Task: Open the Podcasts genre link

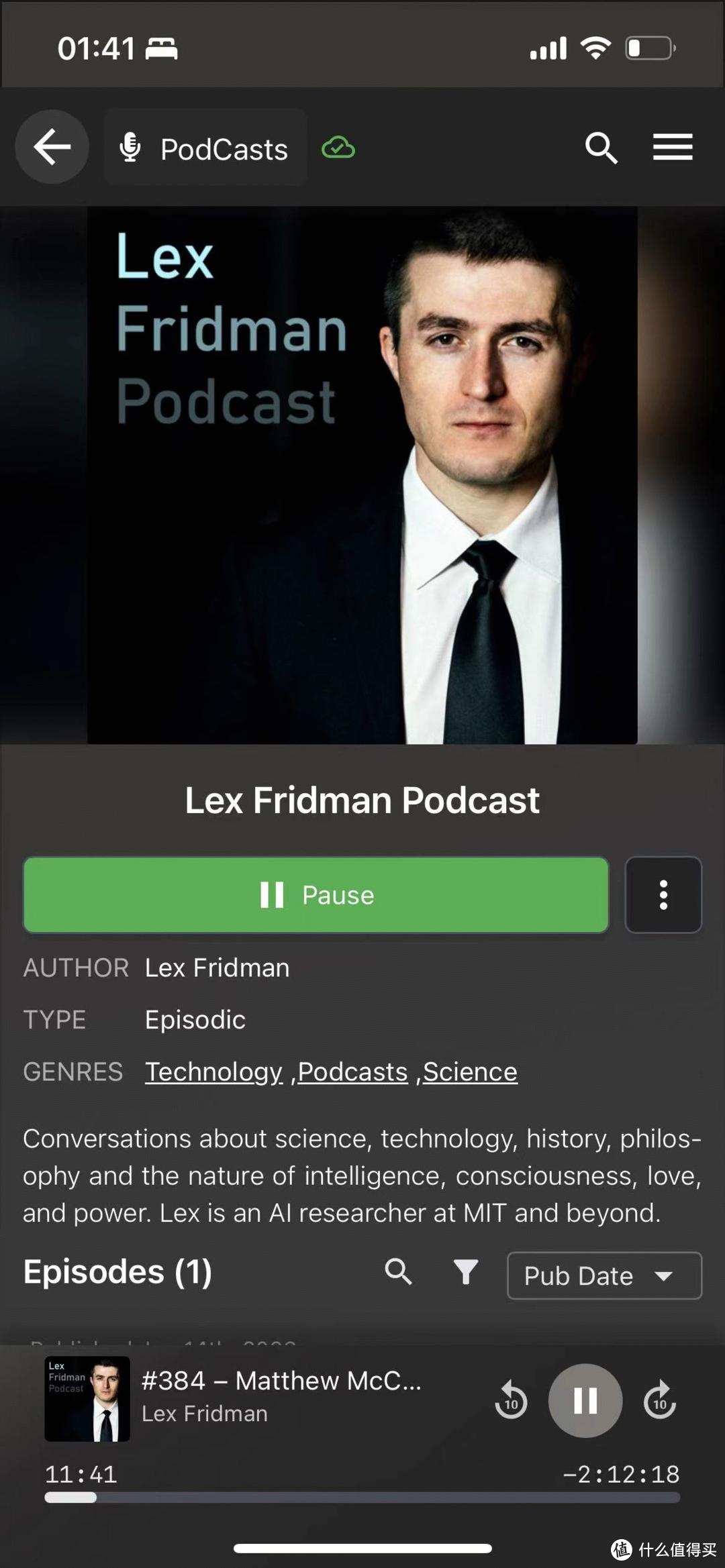Action: [x=352, y=1072]
